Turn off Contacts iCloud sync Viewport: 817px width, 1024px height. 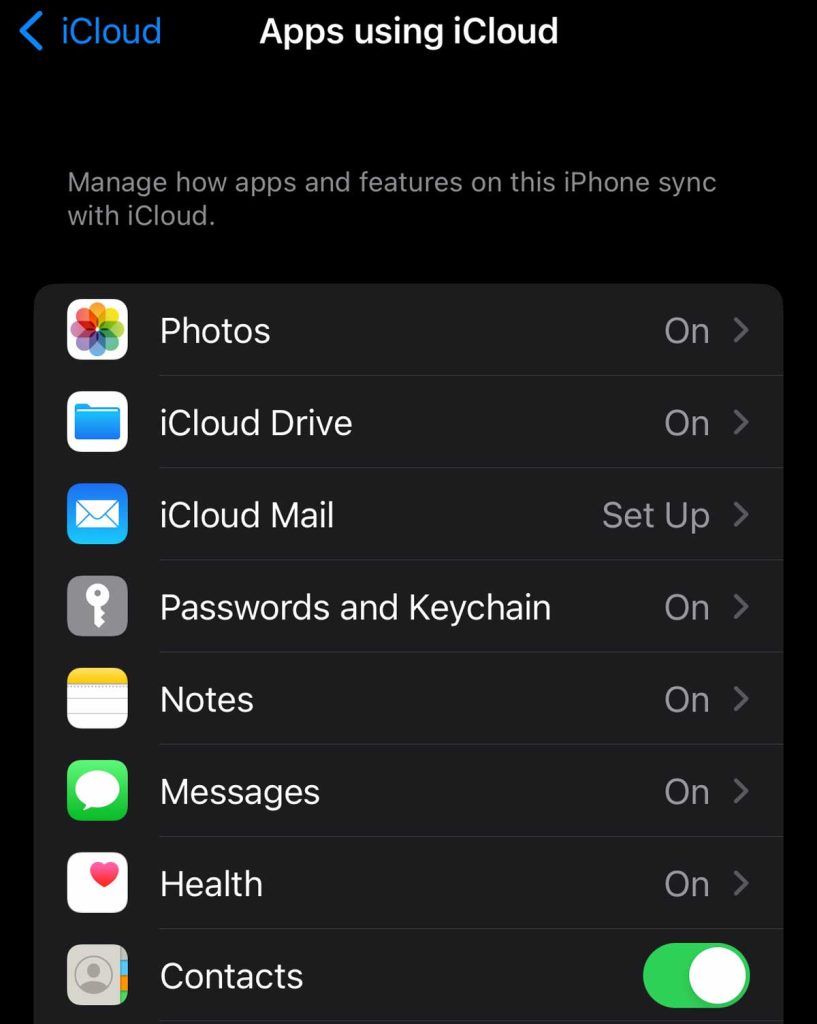(696, 975)
